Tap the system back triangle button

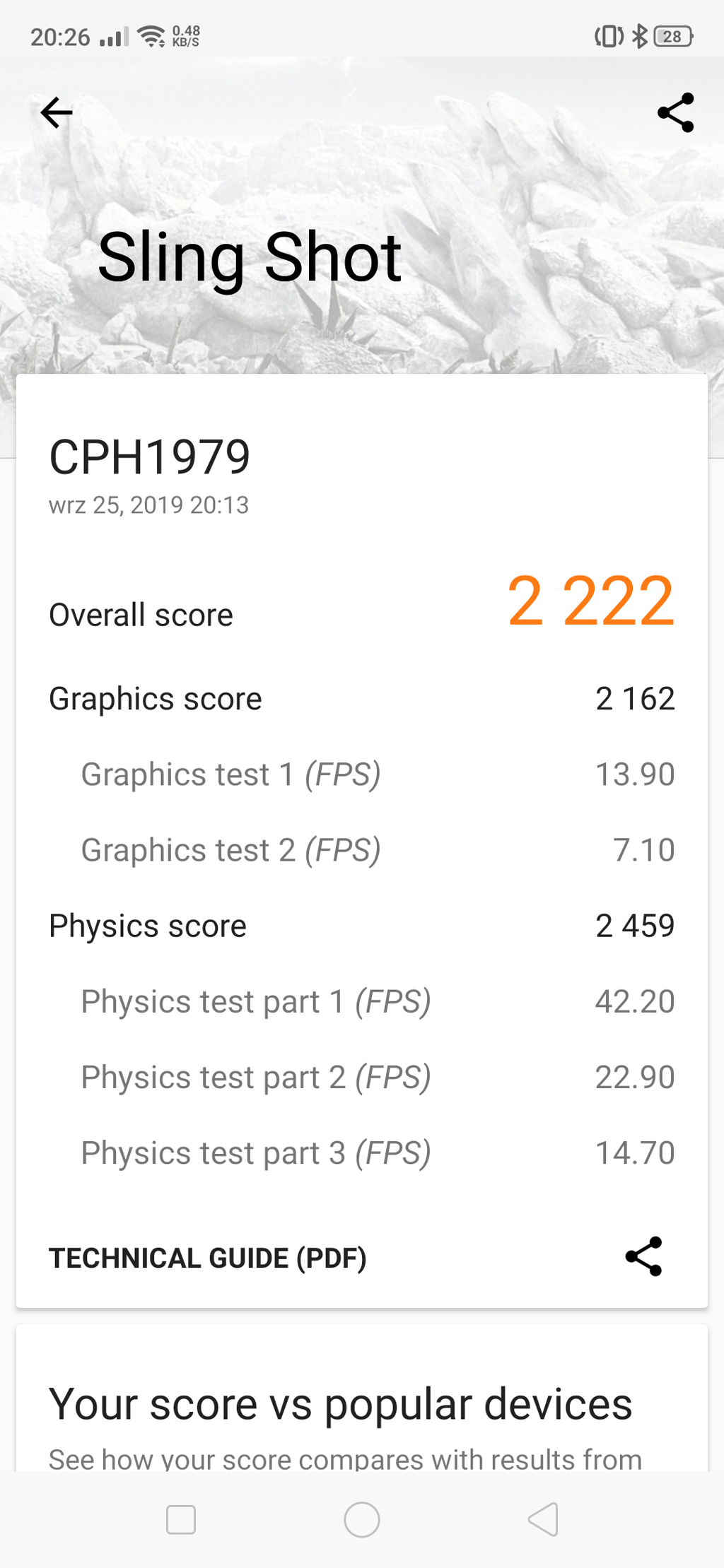[543, 1520]
